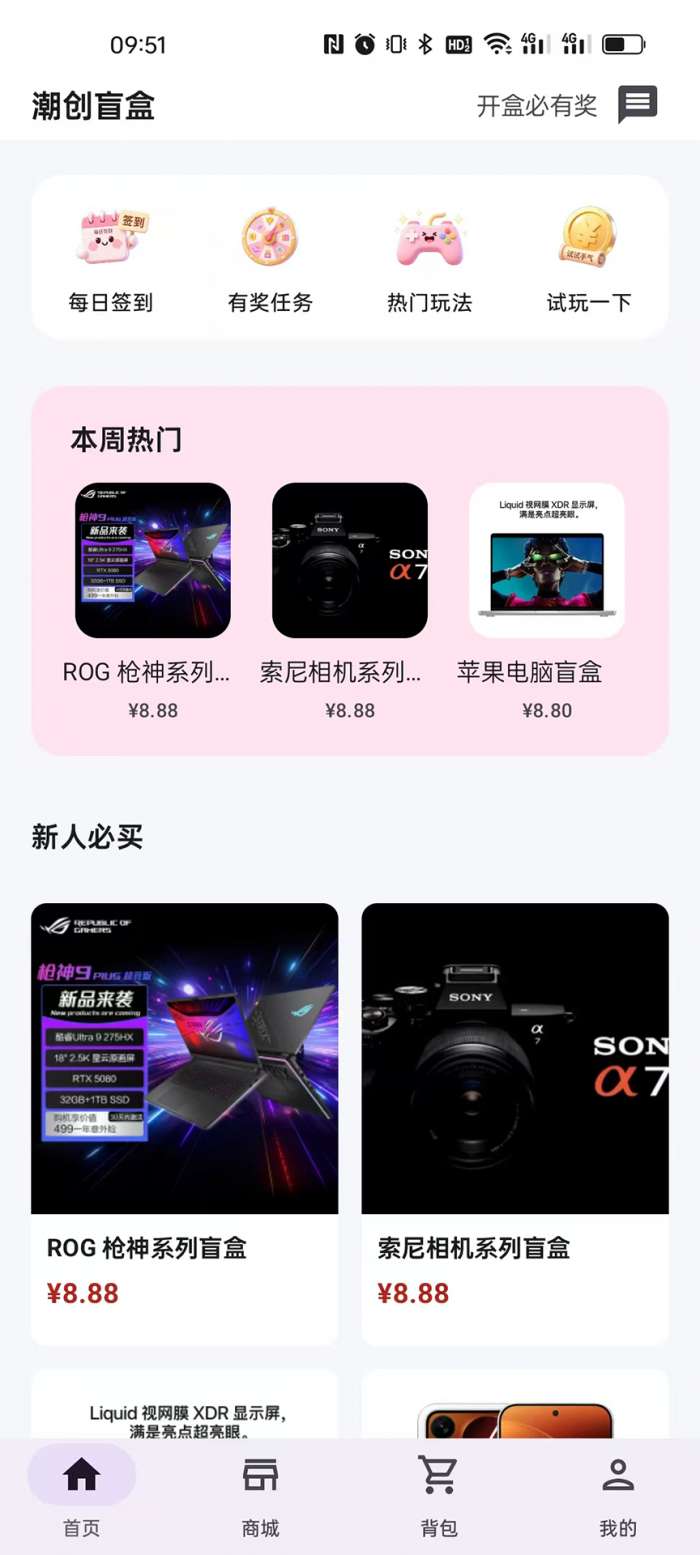Switch to the 我的 tab
Screen dimensions: 700x1555
pyautogui.click(x=618, y=1496)
